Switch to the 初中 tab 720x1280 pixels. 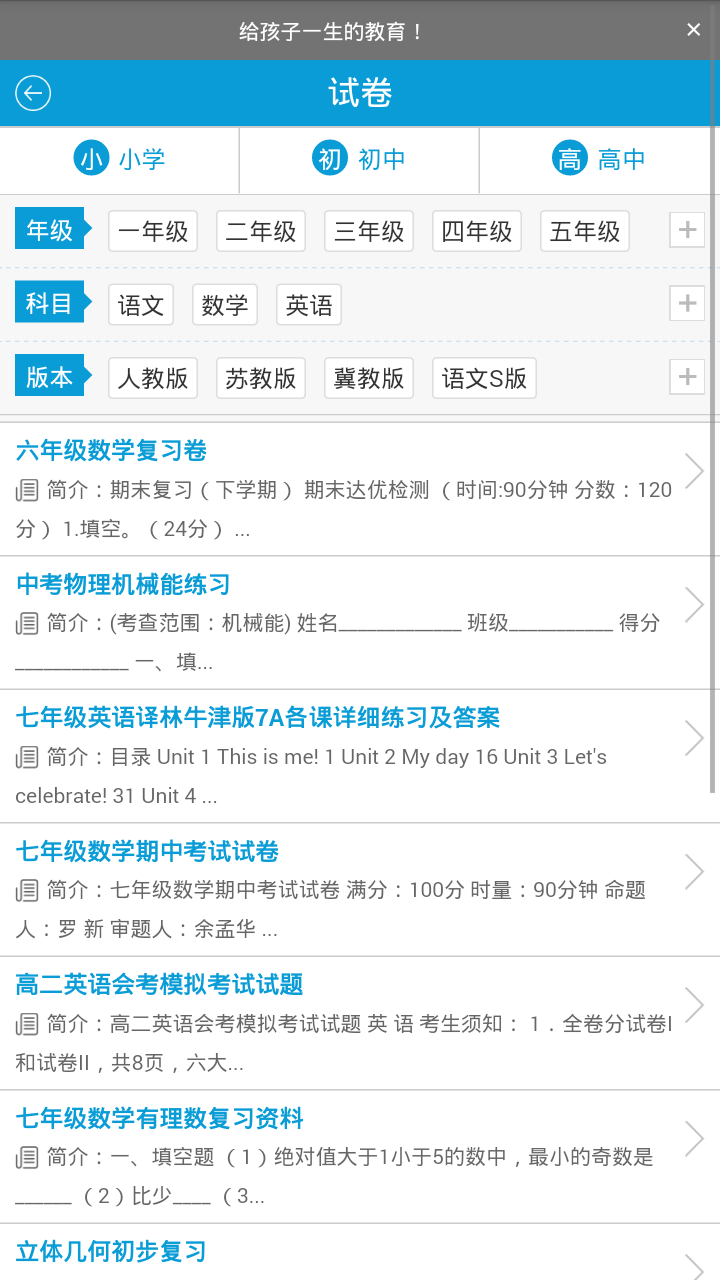click(x=360, y=159)
